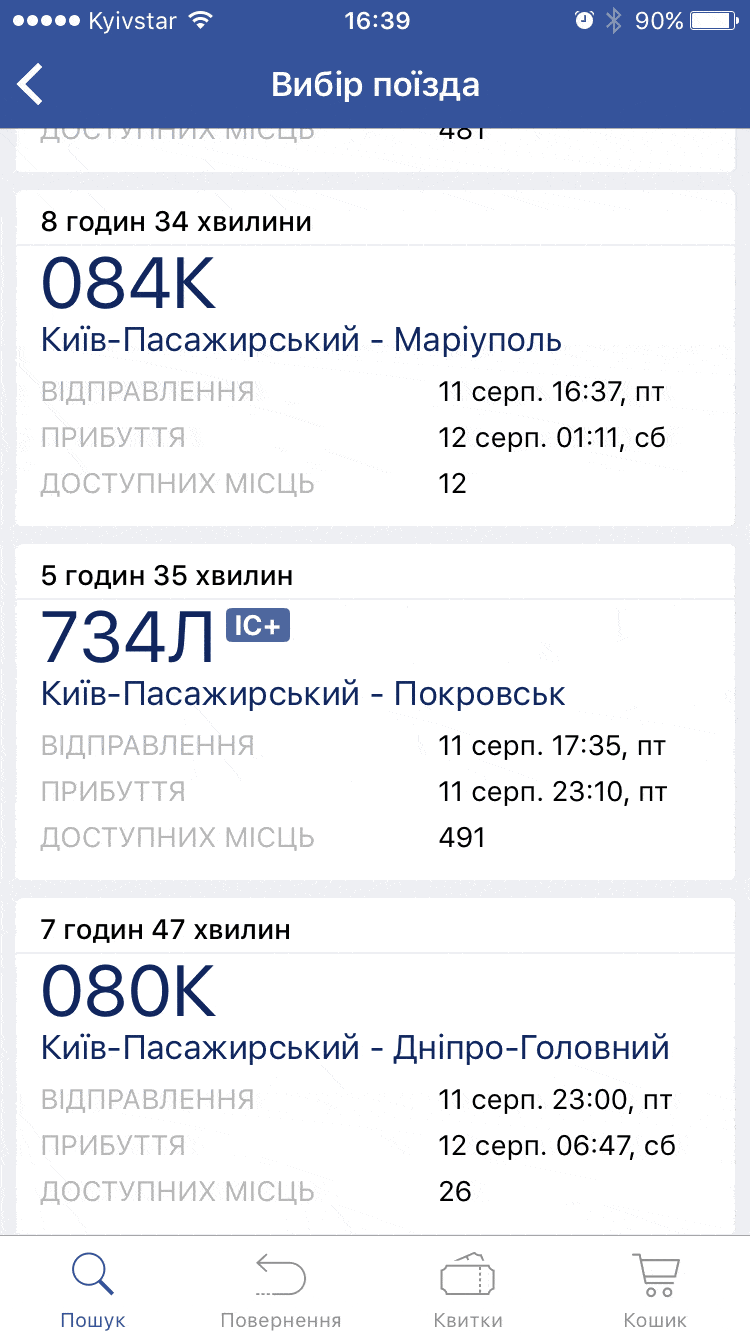Switch to the Квитки tab

[468, 1290]
